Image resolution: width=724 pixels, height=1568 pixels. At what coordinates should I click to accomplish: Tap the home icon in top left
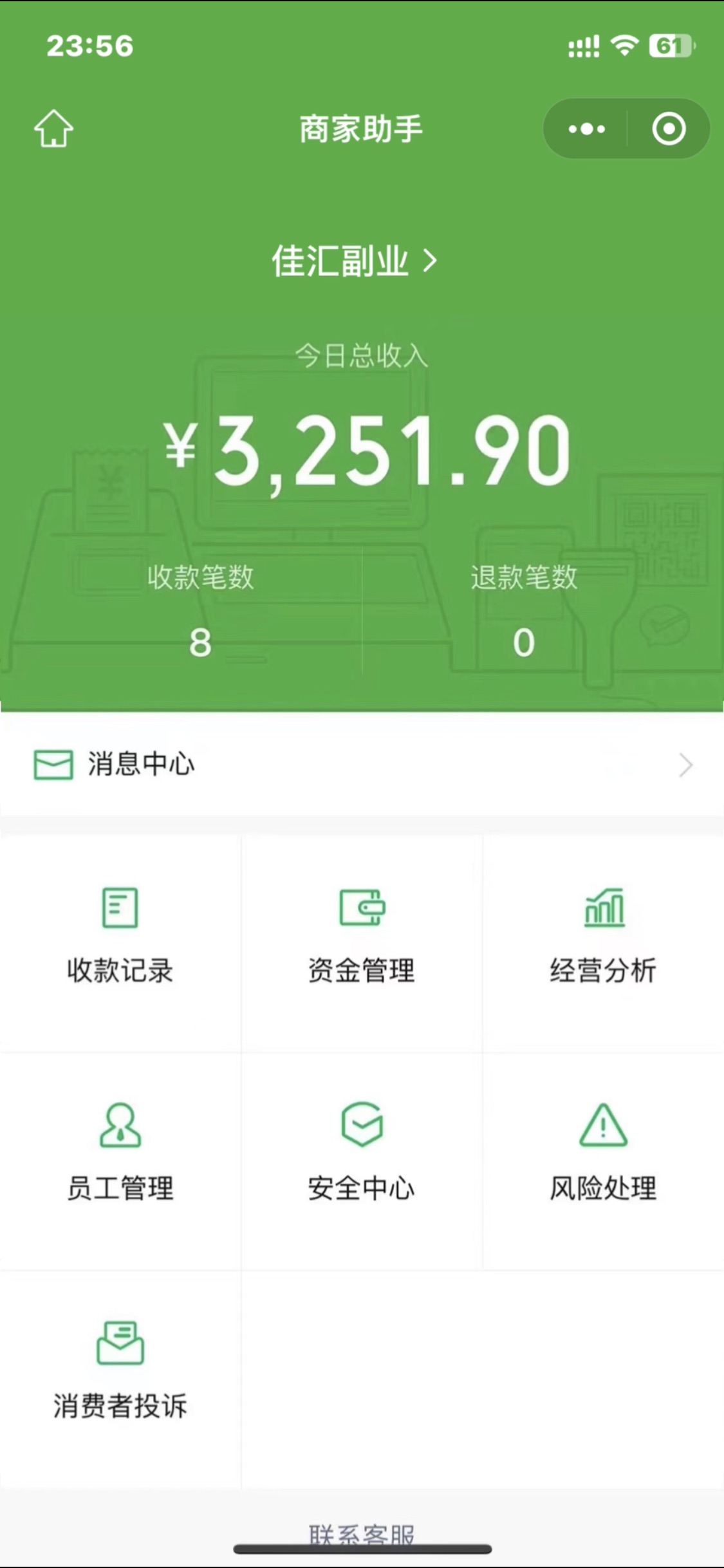53,127
